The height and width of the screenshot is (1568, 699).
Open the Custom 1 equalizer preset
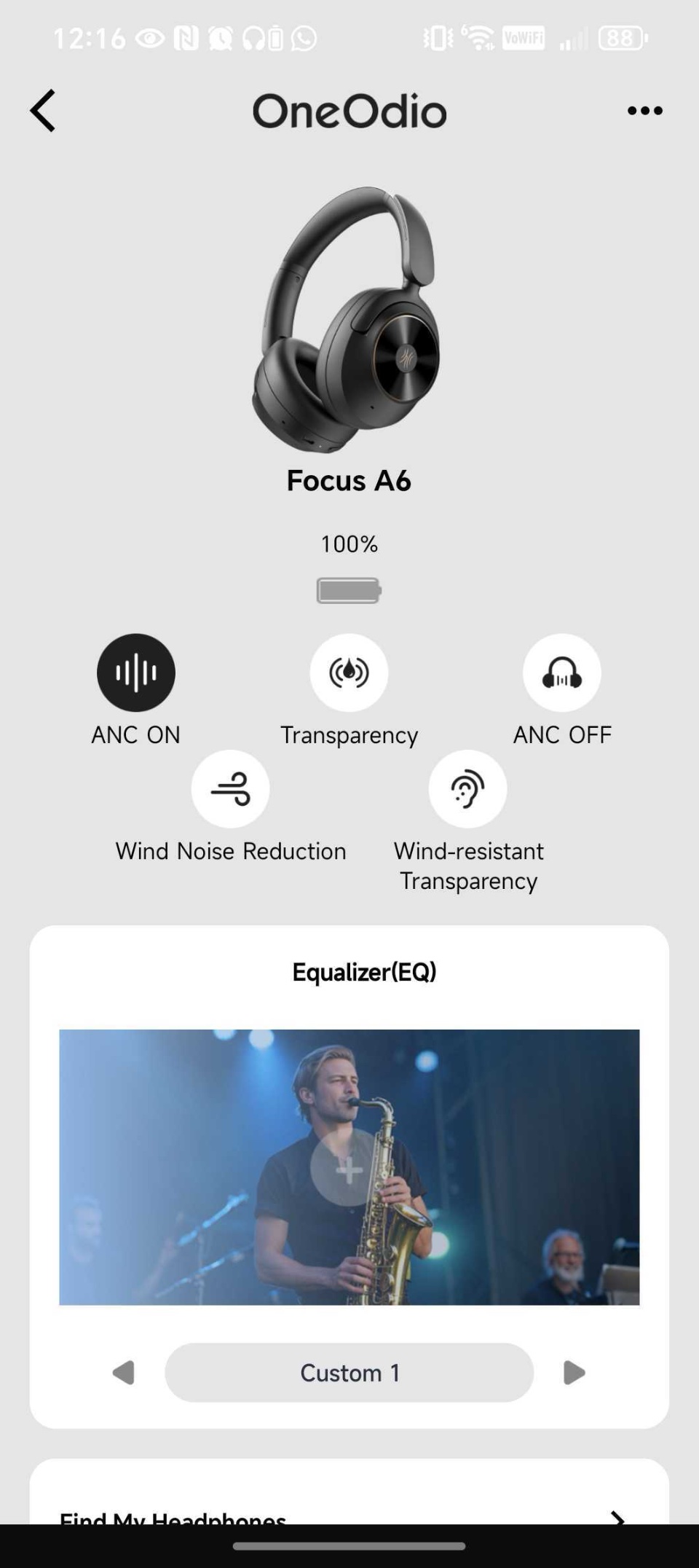click(x=349, y=1373)
